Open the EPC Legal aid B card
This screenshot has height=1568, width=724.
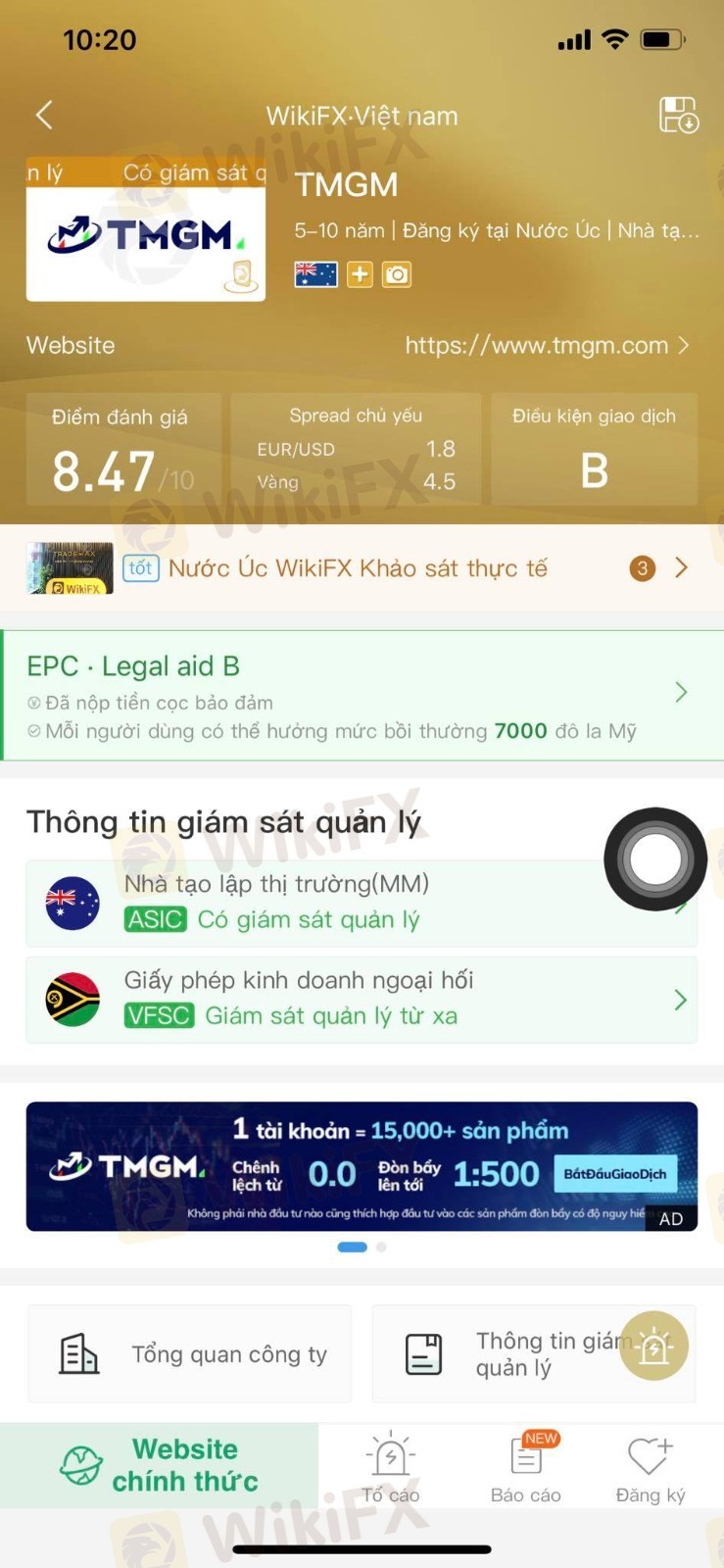(x=362, y=696)
